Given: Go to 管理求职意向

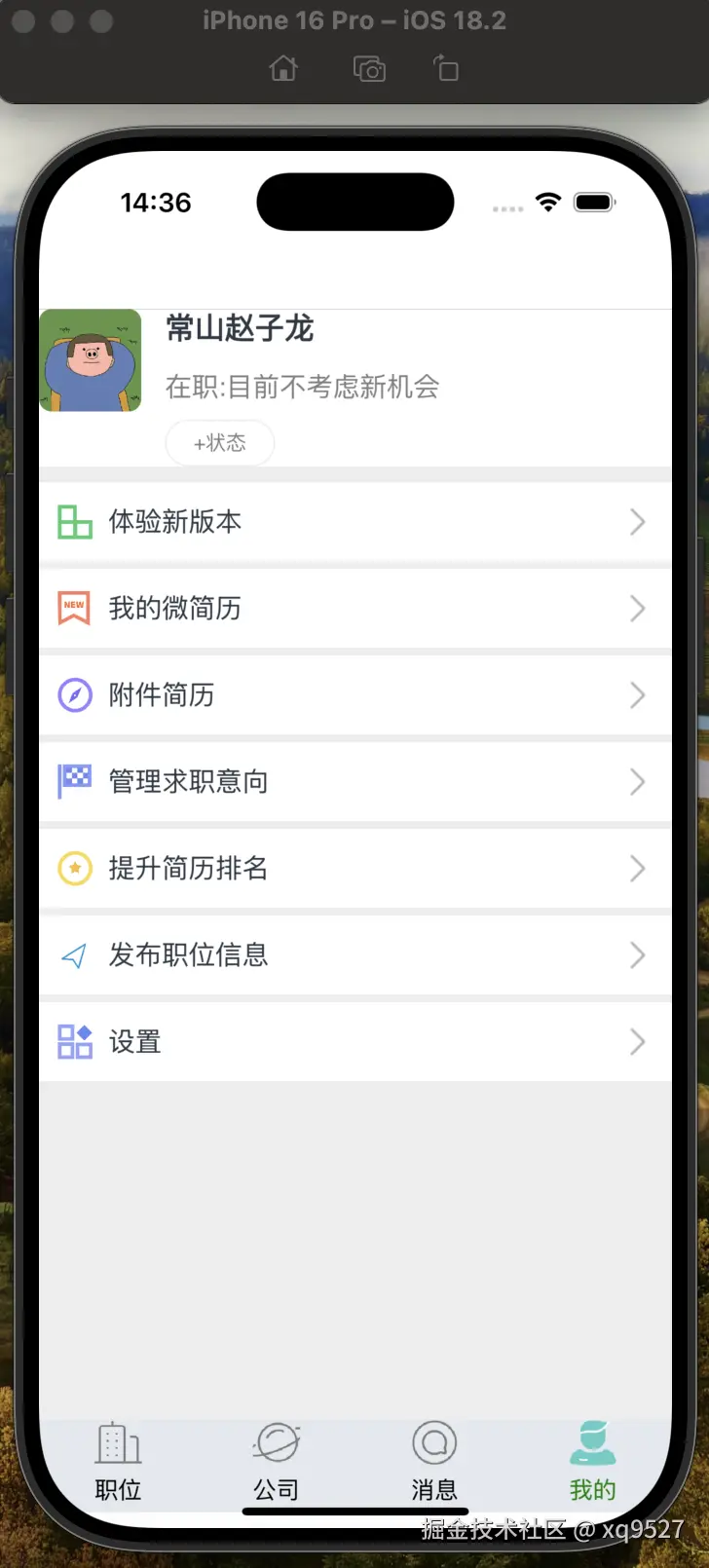Looking at the screenshot, I should pos(354,782).
